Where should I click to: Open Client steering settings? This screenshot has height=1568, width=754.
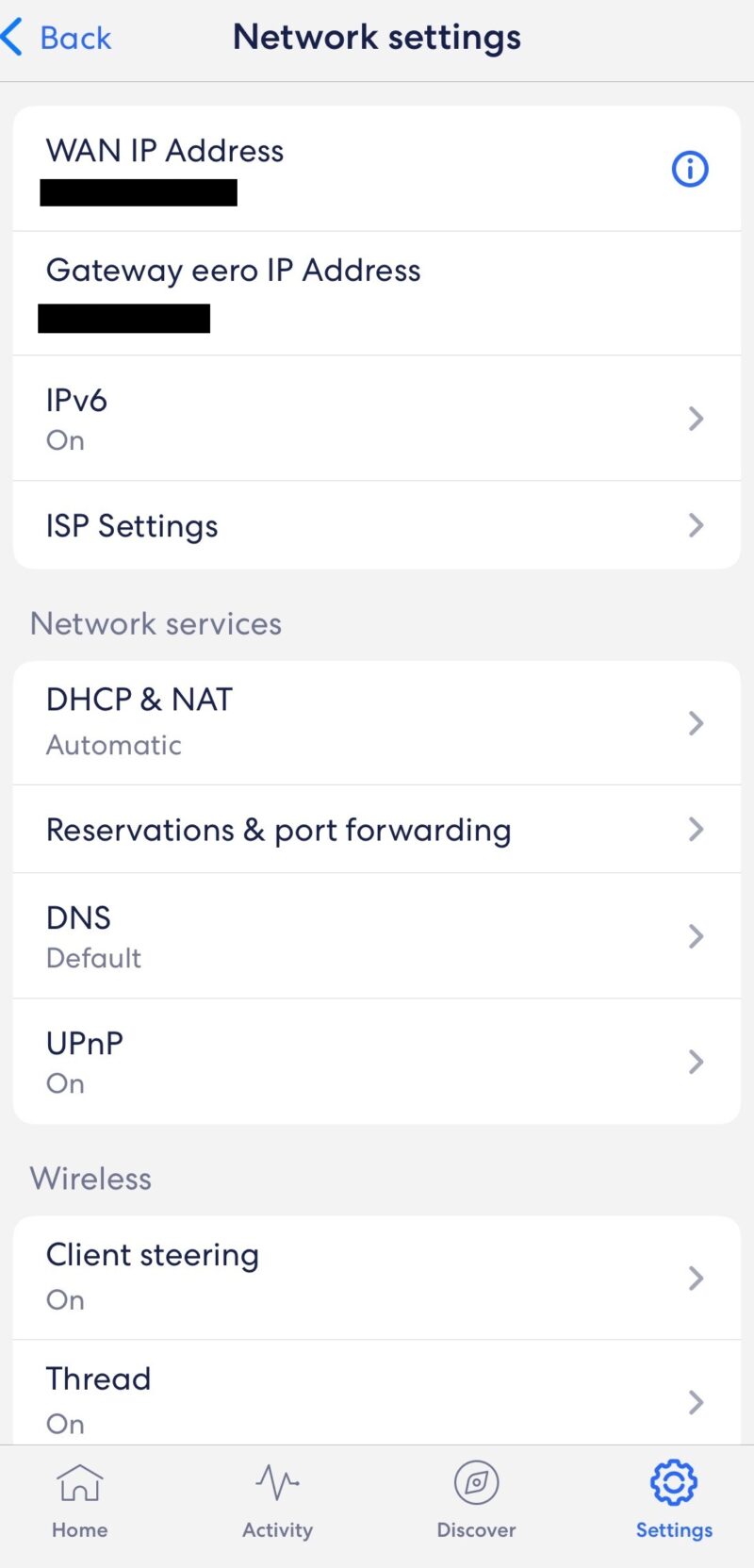pos(377,1277)
